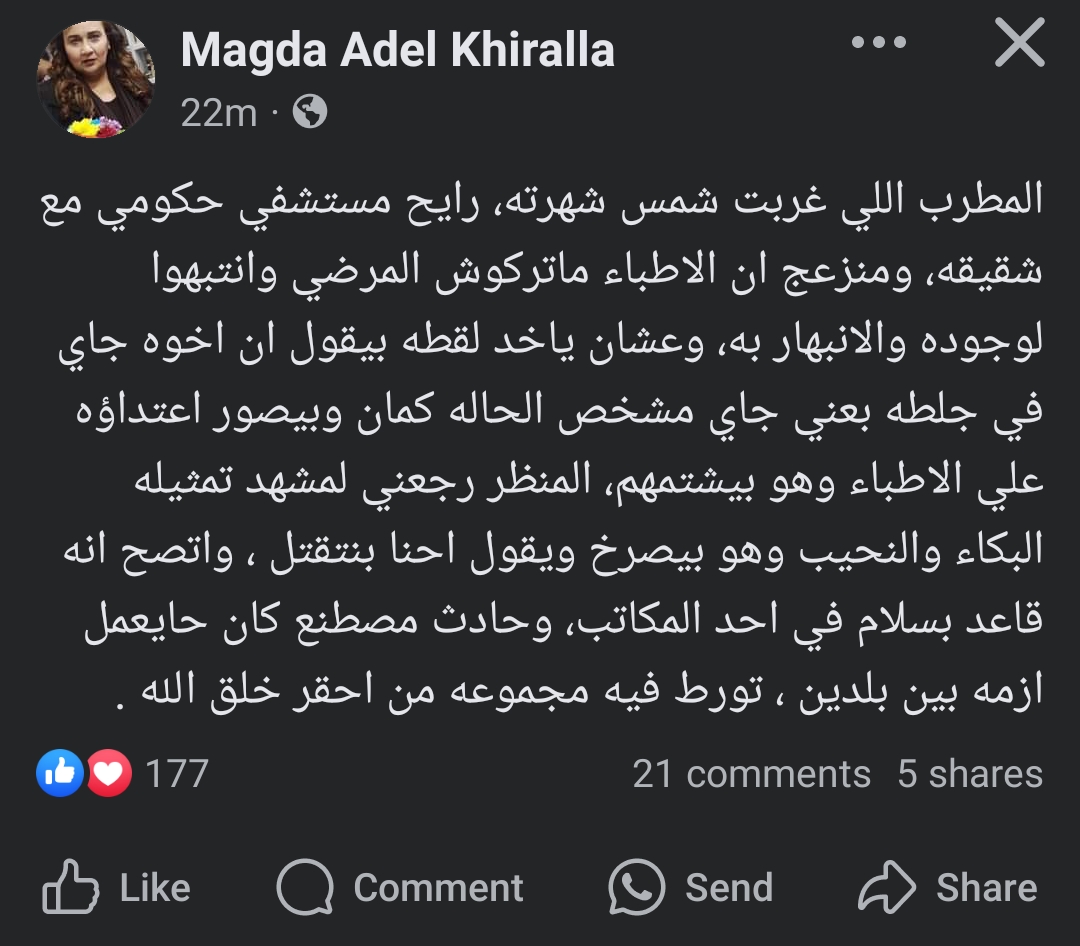Close this post with the X
Screen dimensions: 1080x946
click(x=1019, y=44)
